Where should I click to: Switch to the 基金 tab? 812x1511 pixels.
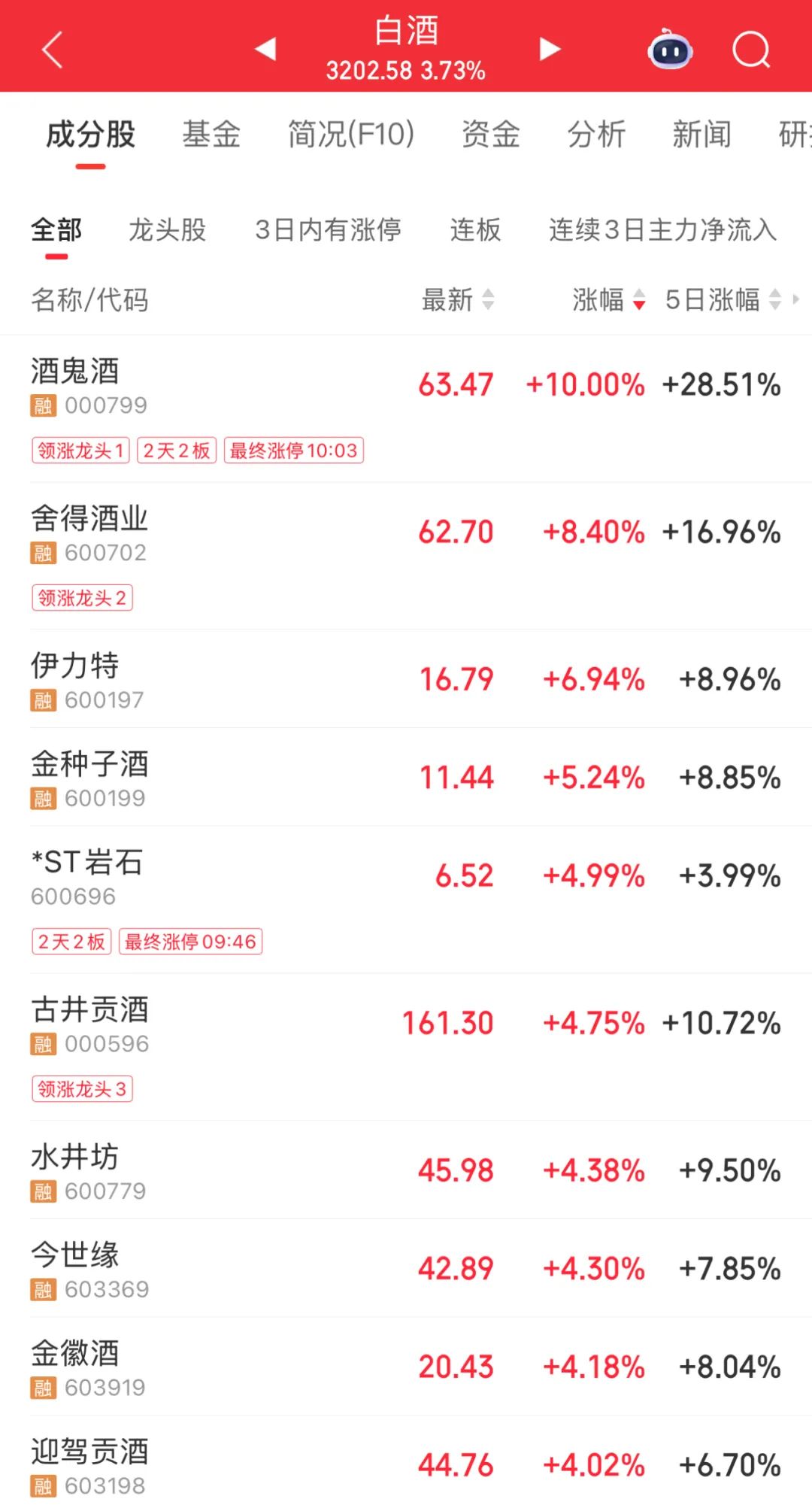[x=211, y=135]
